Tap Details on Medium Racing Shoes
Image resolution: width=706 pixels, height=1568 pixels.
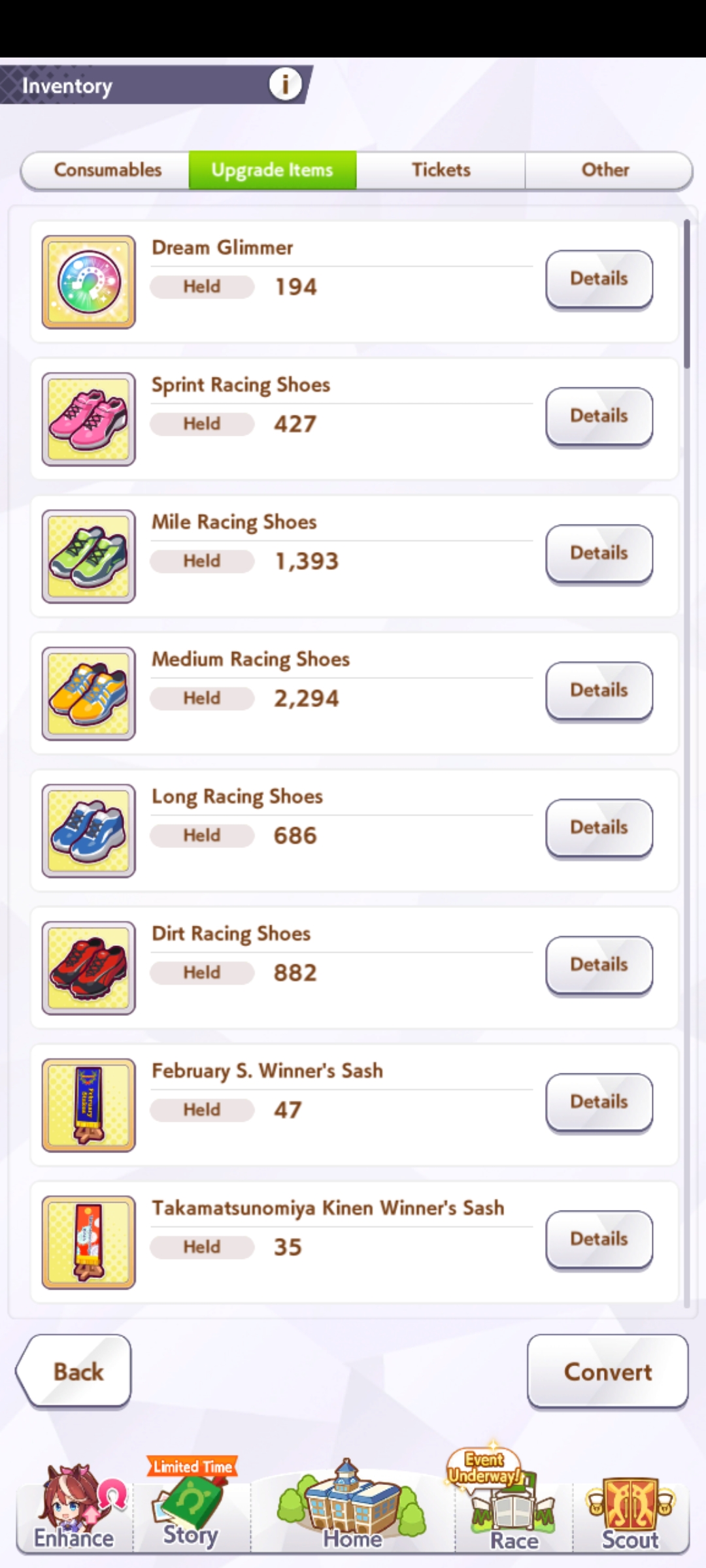tap(599, 691)
